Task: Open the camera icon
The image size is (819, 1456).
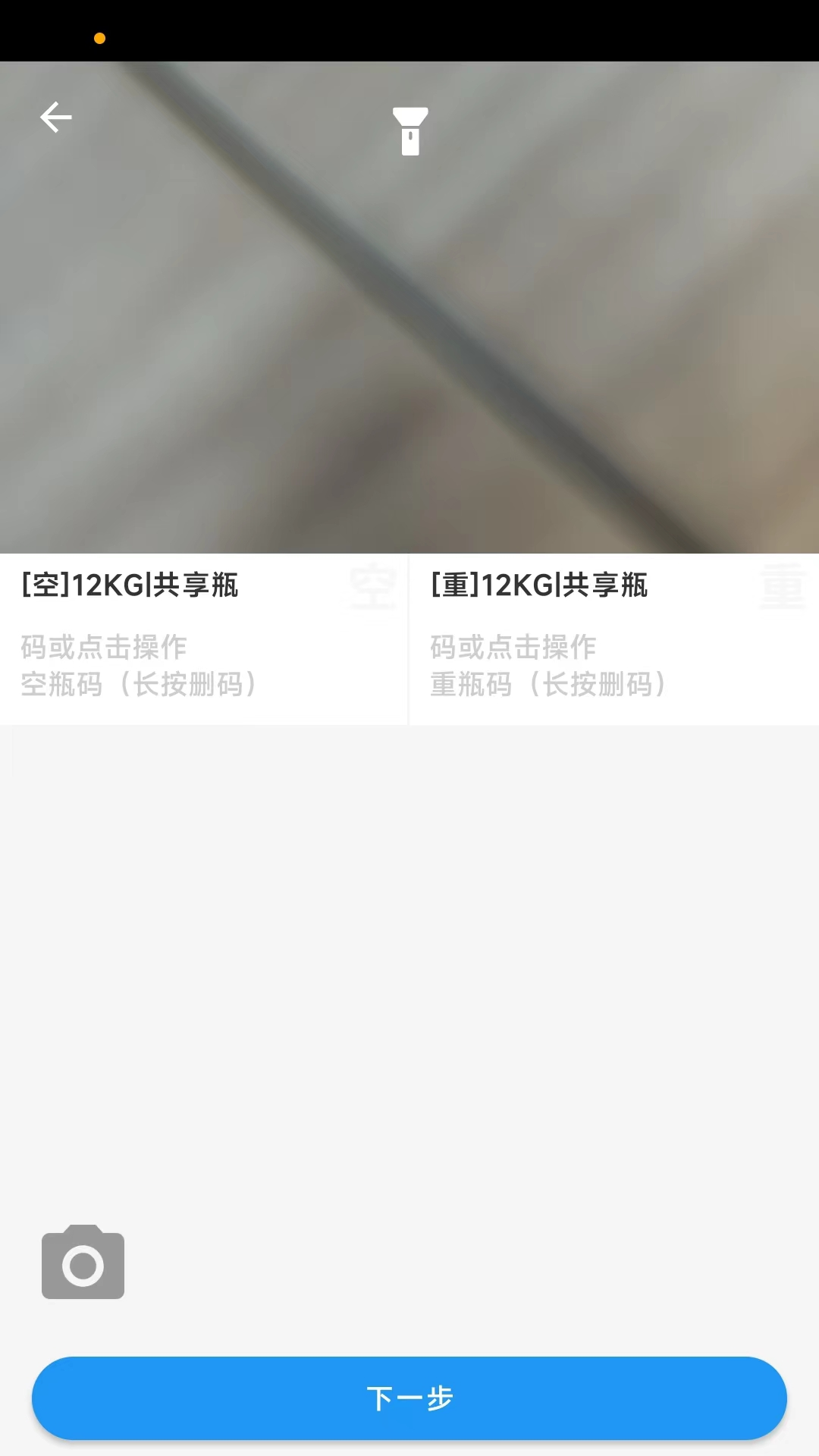Action: coord(83,1263)
